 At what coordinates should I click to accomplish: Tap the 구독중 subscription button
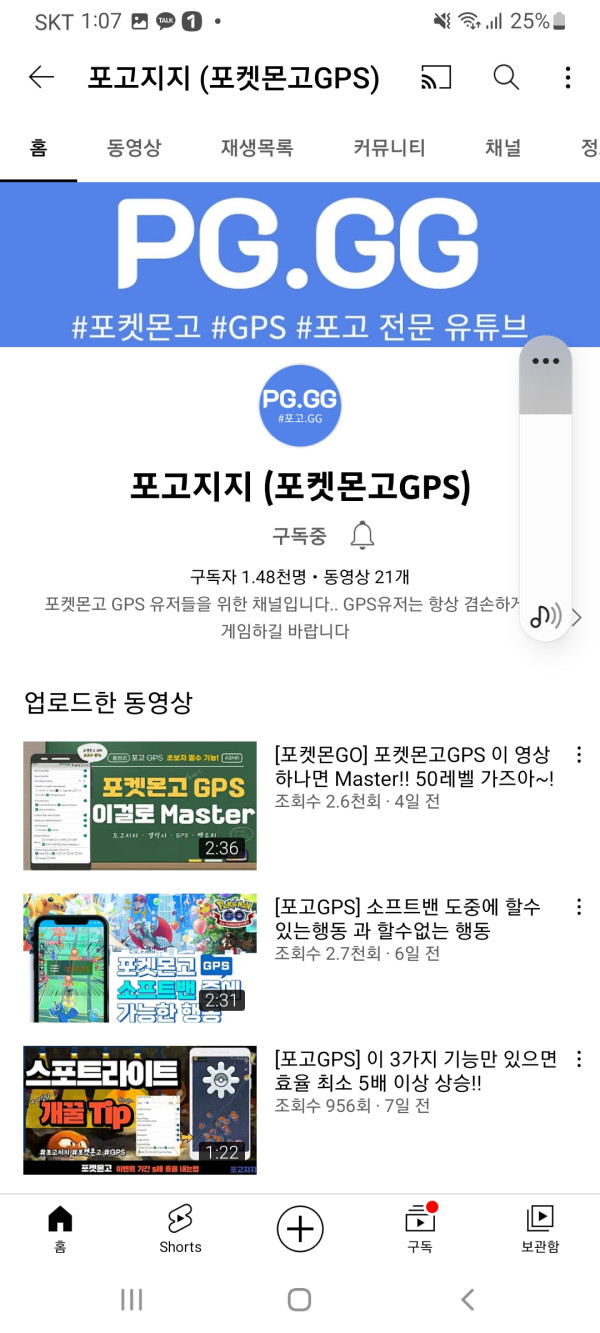[x=300, y=536]
